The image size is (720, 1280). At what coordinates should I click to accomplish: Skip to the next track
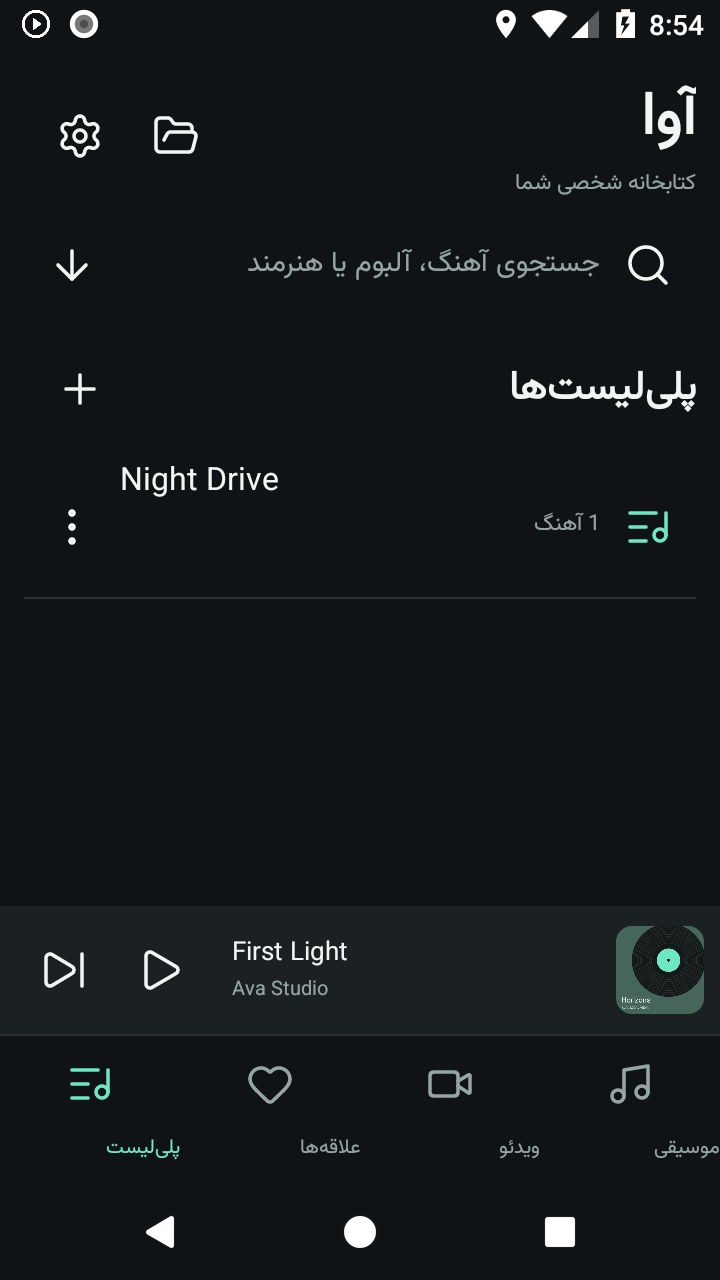click(x=65, y=970)
